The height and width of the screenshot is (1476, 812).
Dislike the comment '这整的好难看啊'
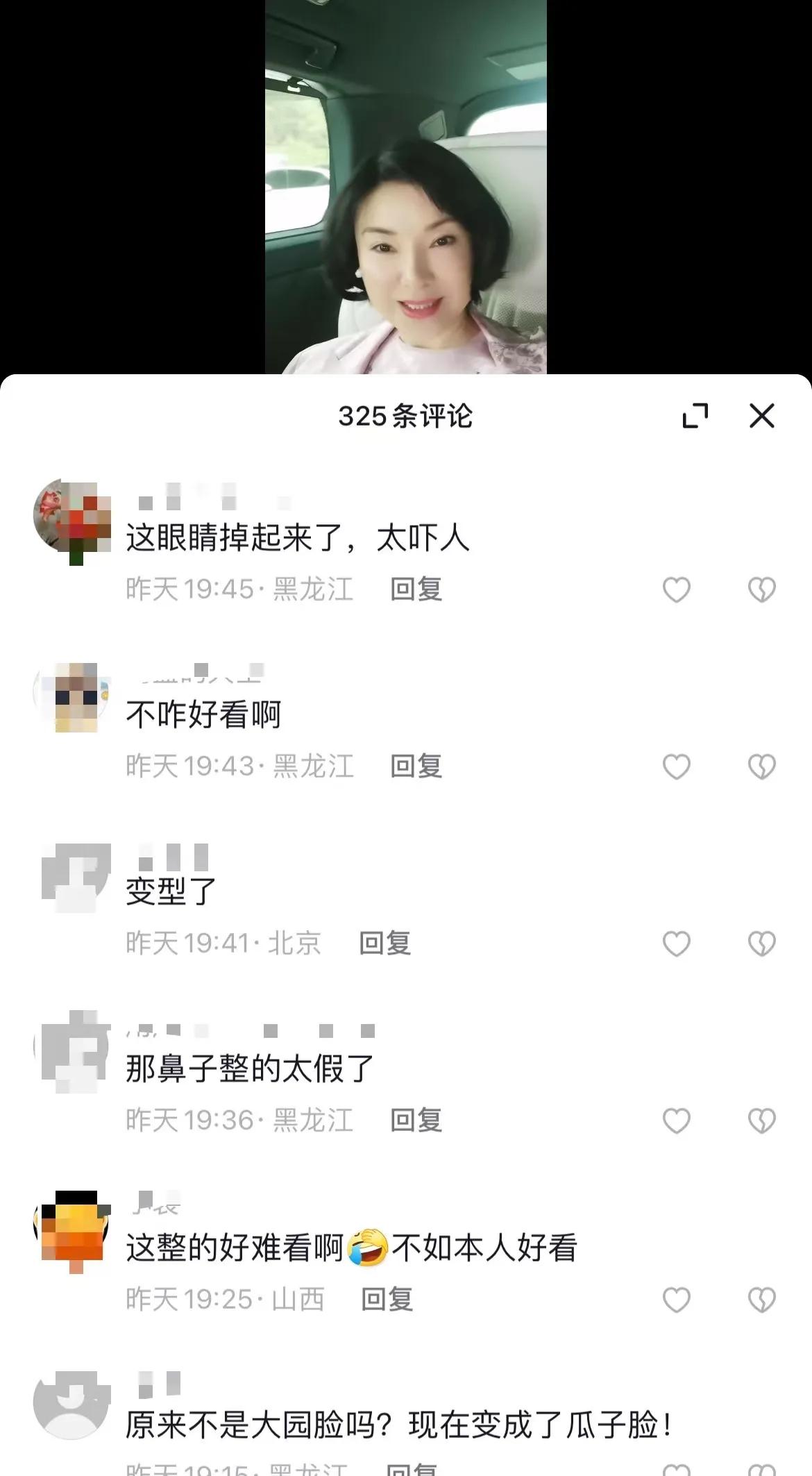tap(761, 1299)
